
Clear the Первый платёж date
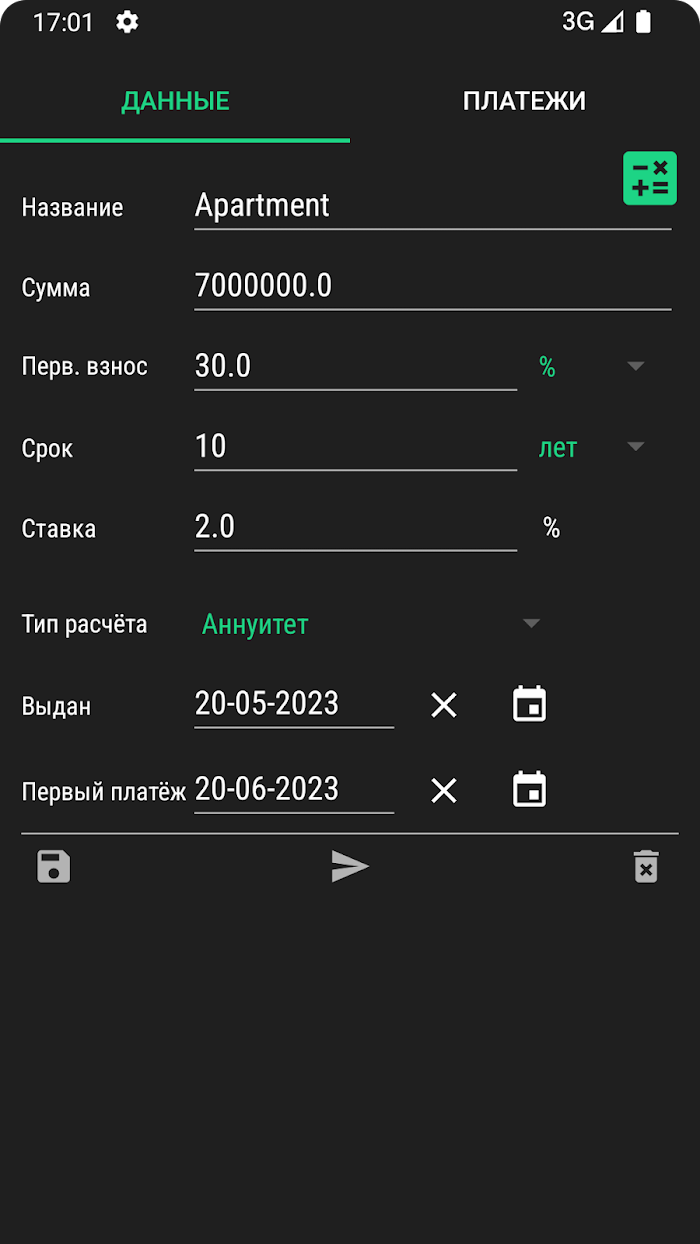coord(444,792)
